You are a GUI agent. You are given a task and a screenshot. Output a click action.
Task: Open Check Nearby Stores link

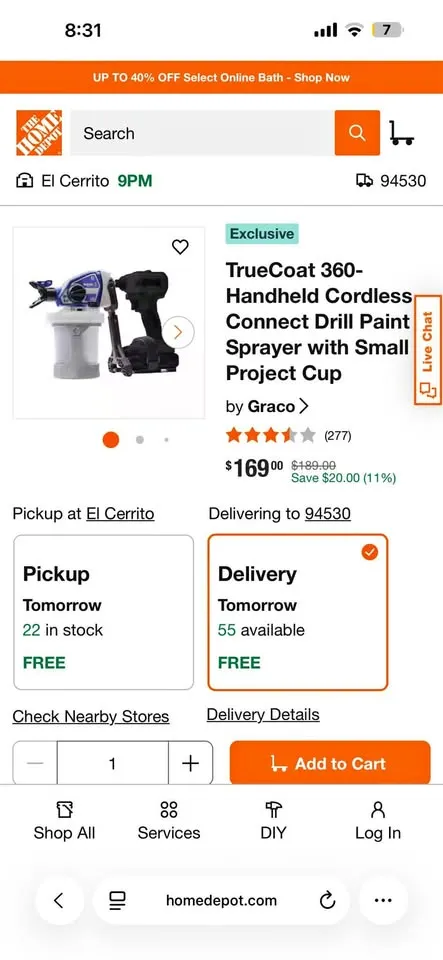pos(91,716)
